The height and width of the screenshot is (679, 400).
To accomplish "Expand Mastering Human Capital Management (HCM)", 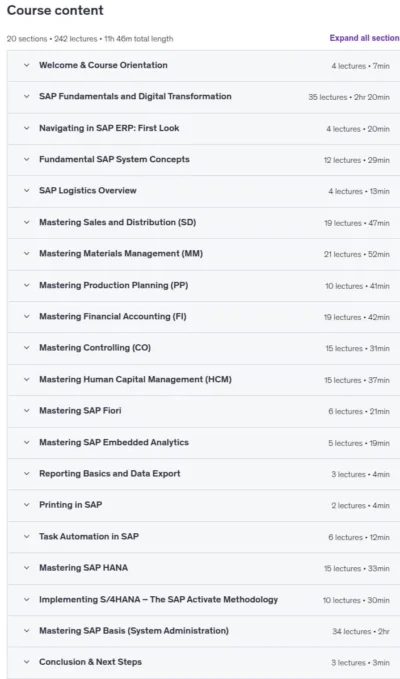I will point(203,380).
